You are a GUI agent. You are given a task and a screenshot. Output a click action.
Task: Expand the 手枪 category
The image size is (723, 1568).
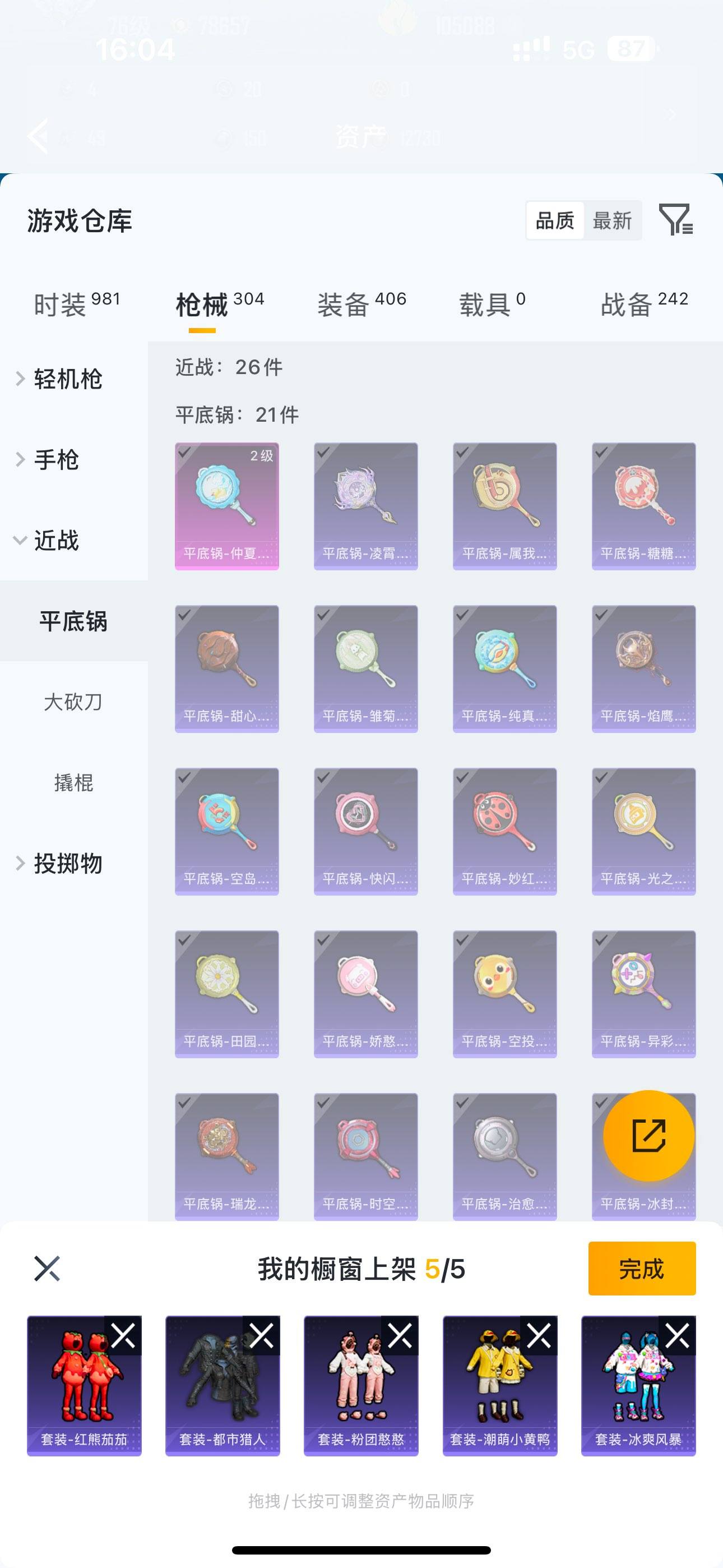coord(55,460)
